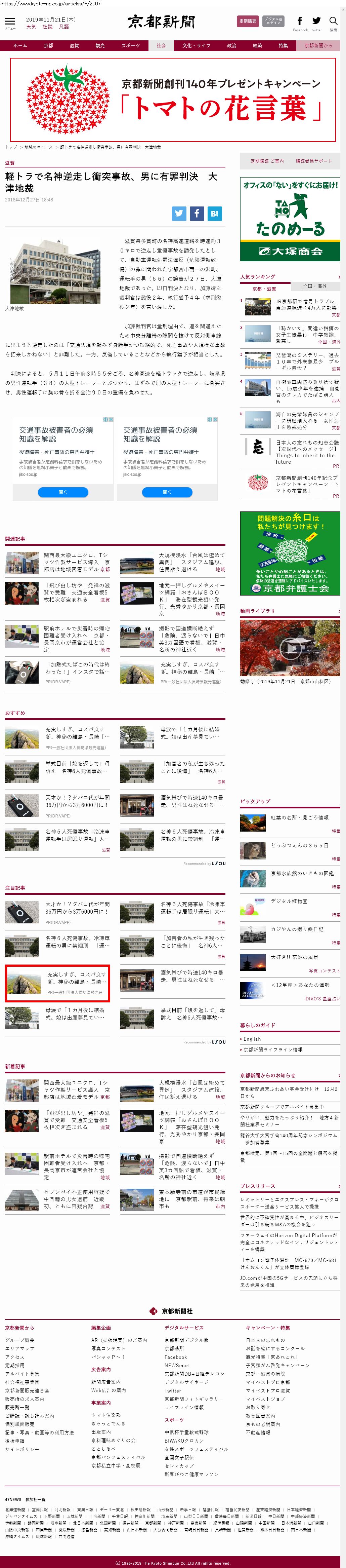The width and height of the screenshot is (346, 1568).
Task: Switch to the スポーツ navigation tab
Action: (x=130, y=46)
